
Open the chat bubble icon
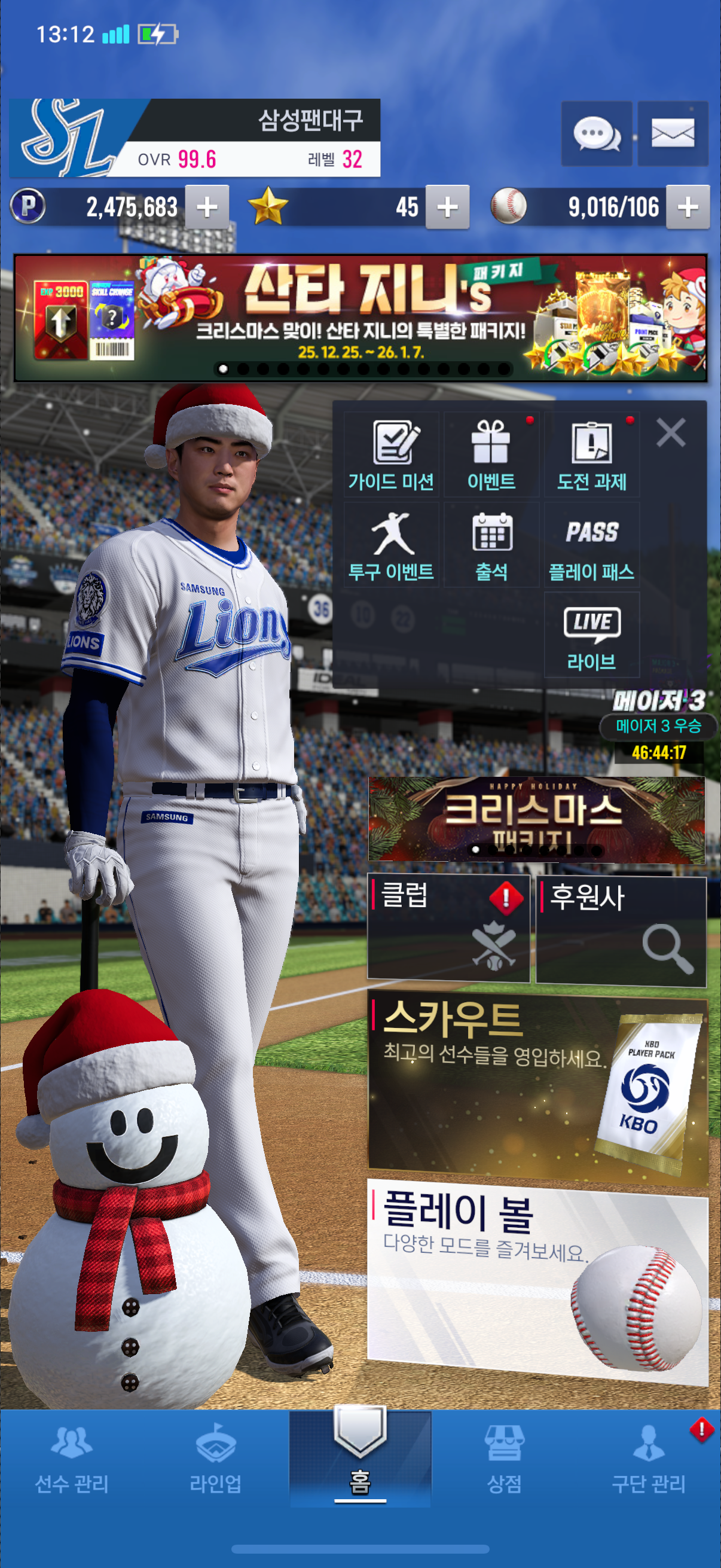(595, 133)
